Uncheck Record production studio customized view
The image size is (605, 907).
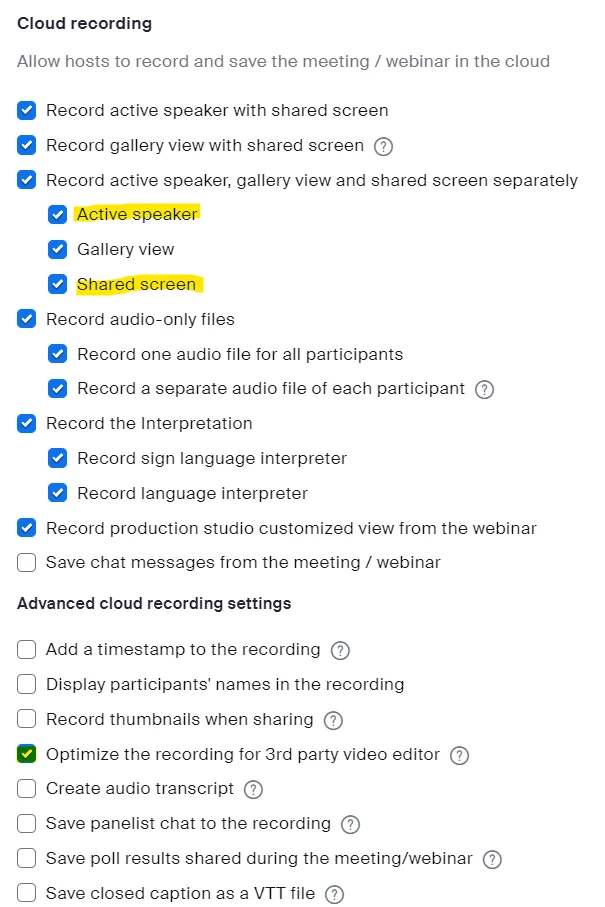point(27,528)
